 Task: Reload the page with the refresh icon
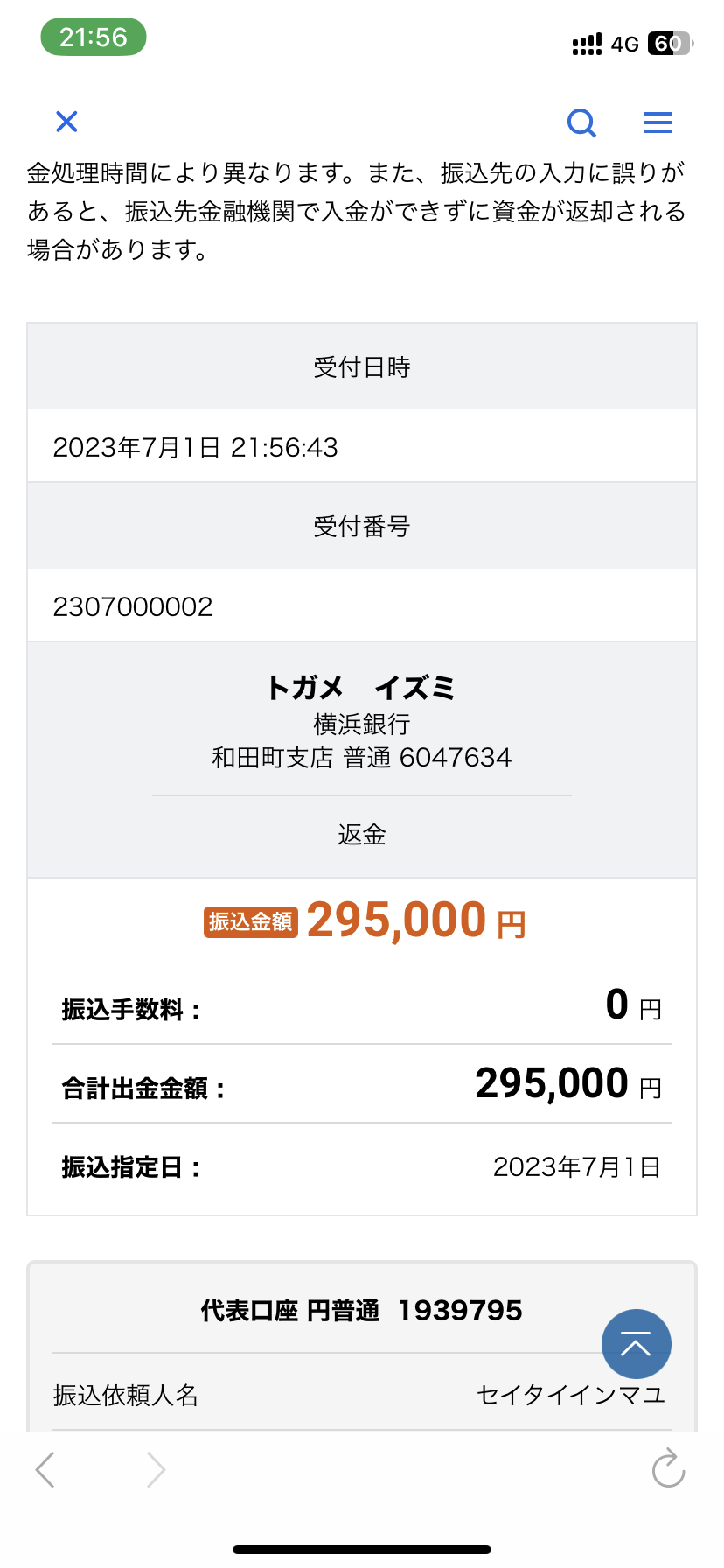(669, 1467)
